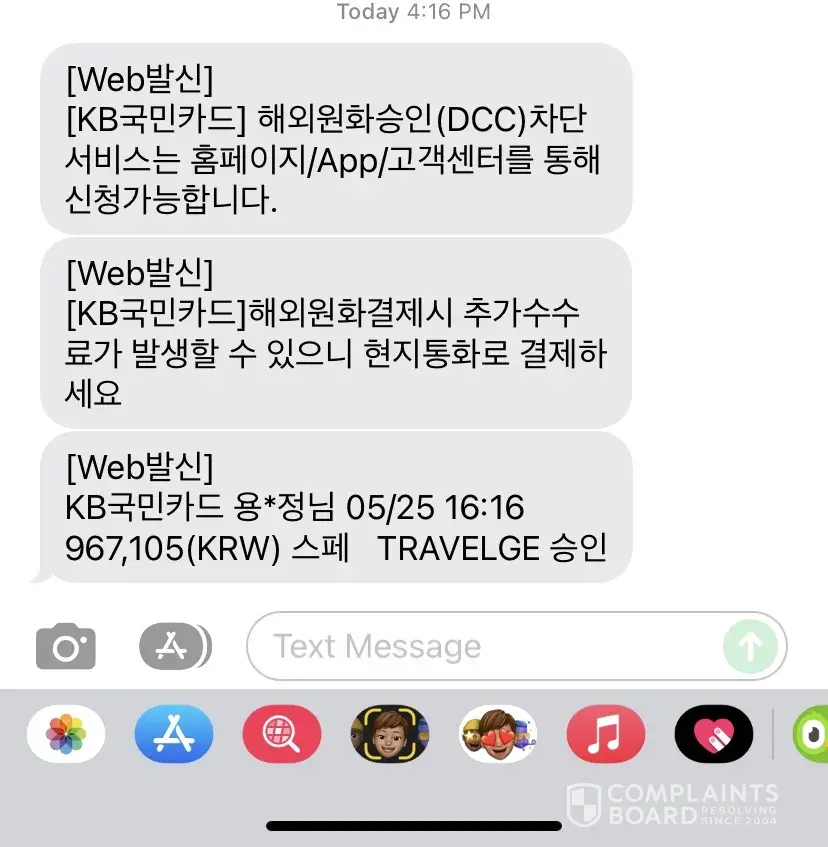
Task: Open the Photos iMessage app
Action: click(x=66, y=735)
